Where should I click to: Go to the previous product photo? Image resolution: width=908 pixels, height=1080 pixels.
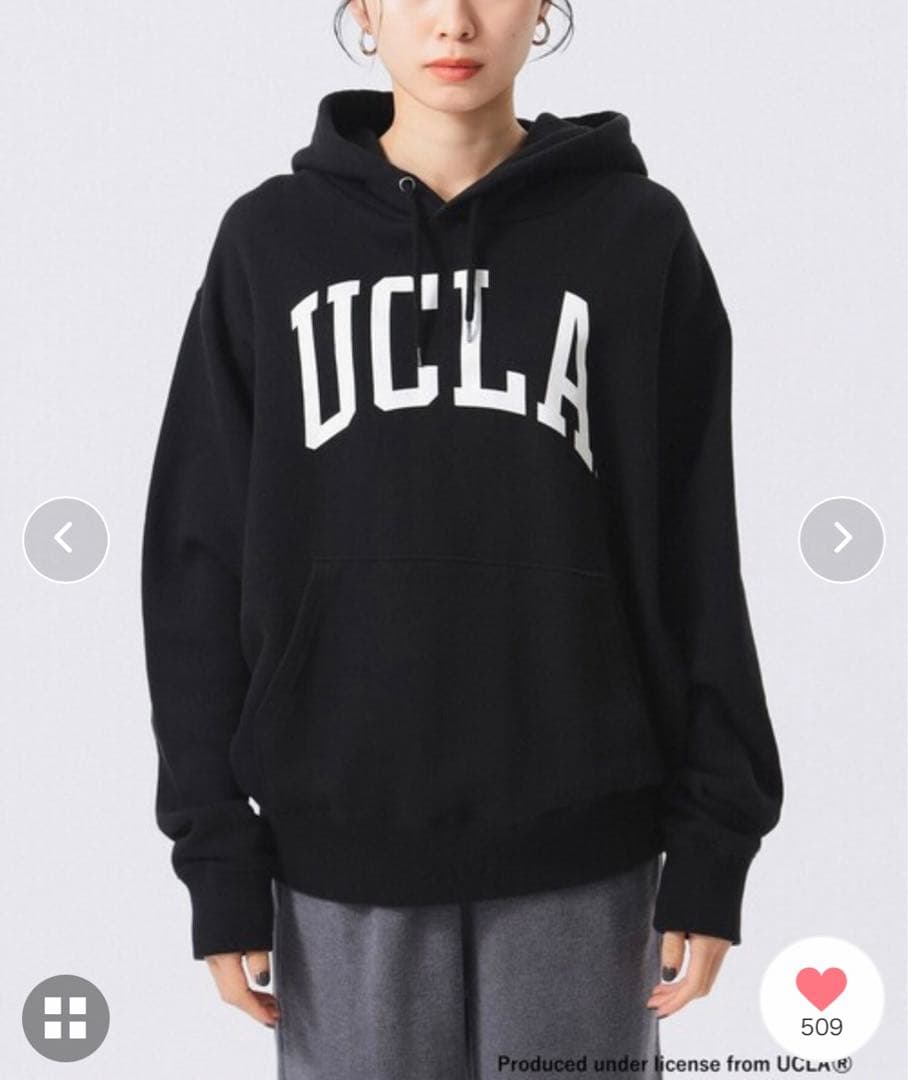(x=65, y=540)
